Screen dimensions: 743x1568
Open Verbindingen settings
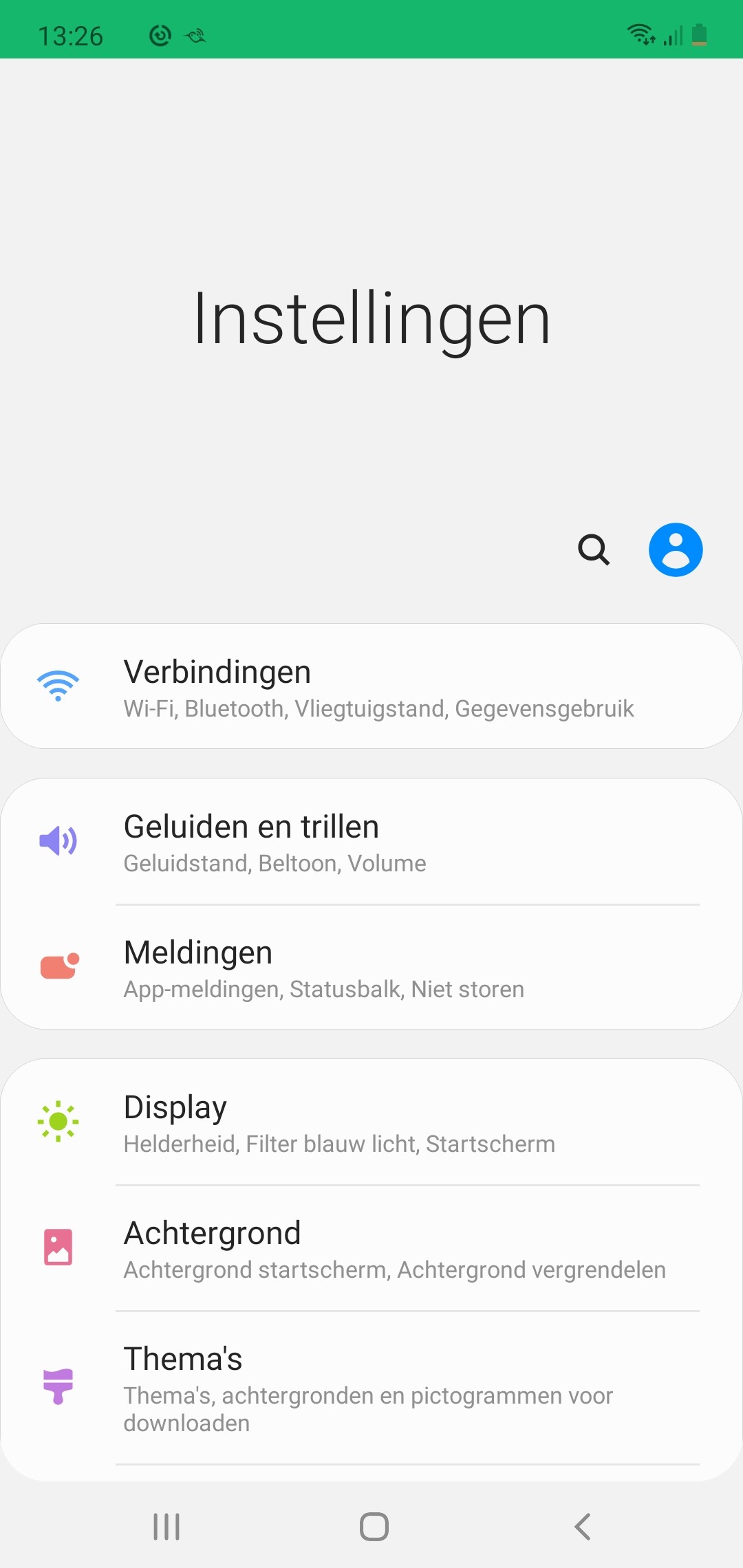tap(371, 686)
